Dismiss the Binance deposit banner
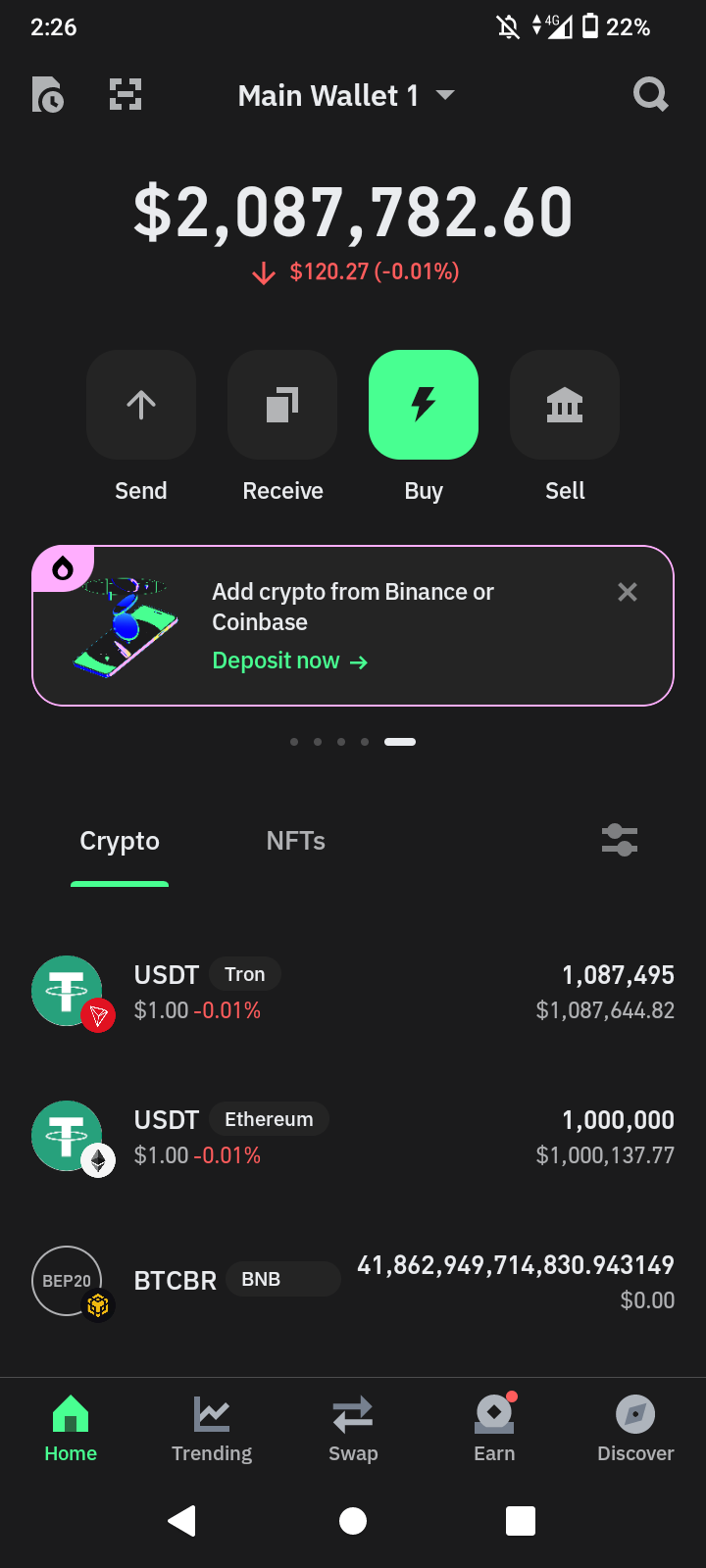The height and width of the screenshot is (1568, 706). click(x=627, y=592)
